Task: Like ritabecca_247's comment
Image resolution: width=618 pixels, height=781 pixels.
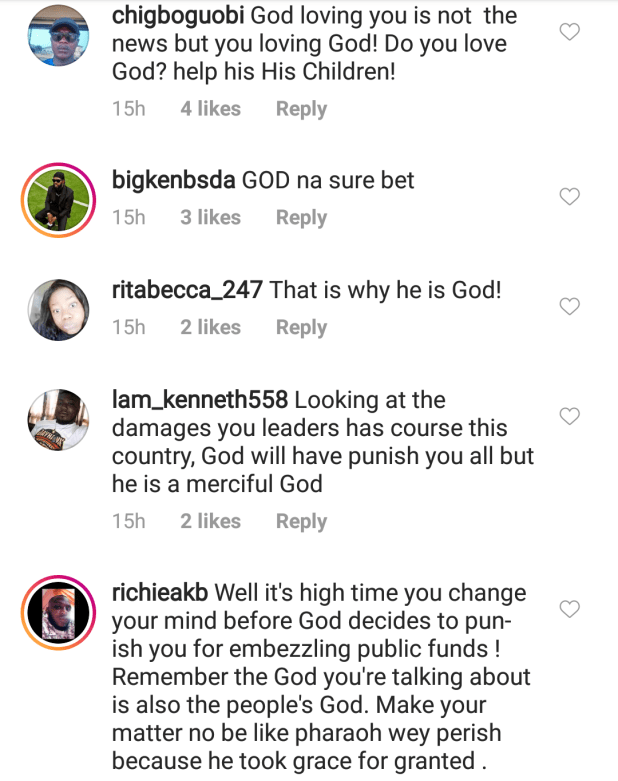Action: pyautogui.click(x=569, y=307)
